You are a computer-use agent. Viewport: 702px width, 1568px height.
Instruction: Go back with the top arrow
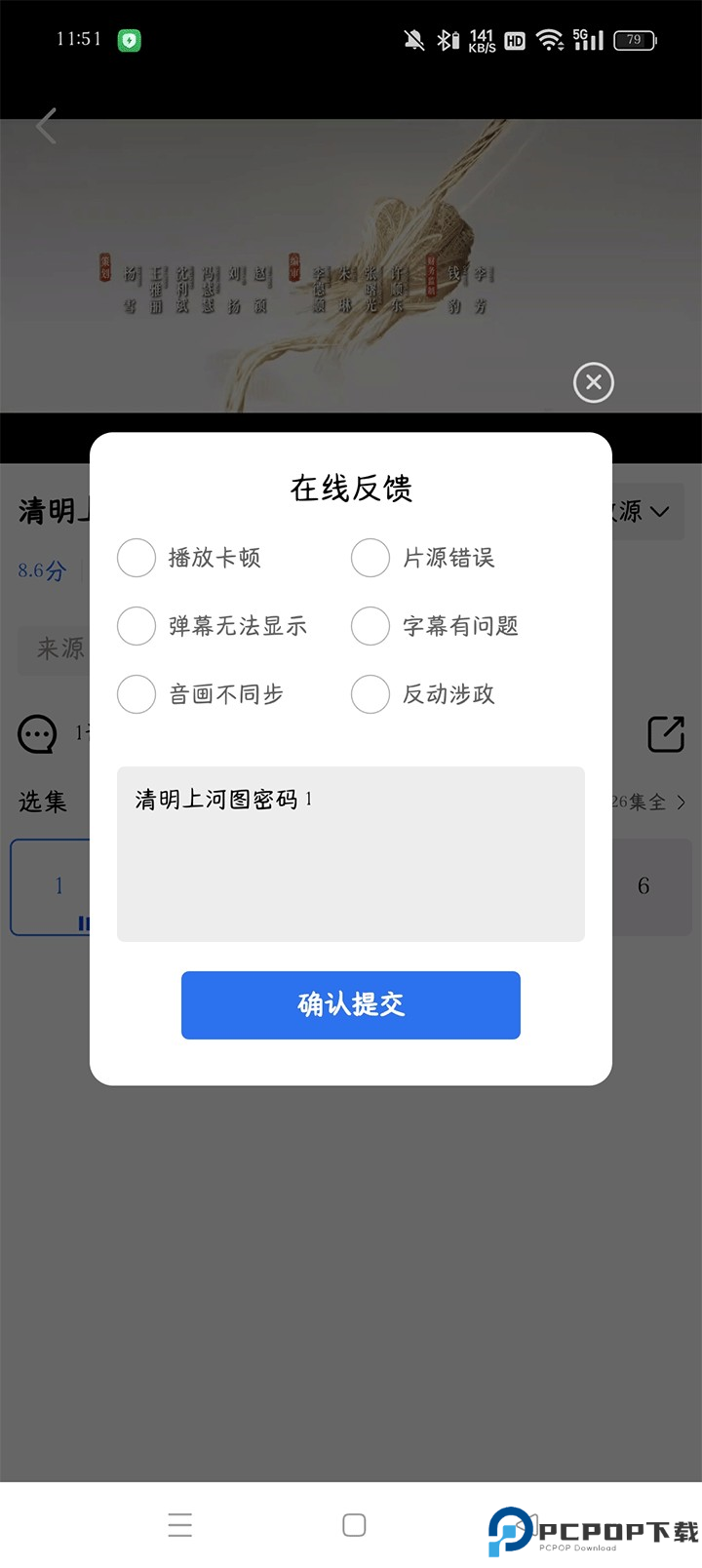click(46, 127)
